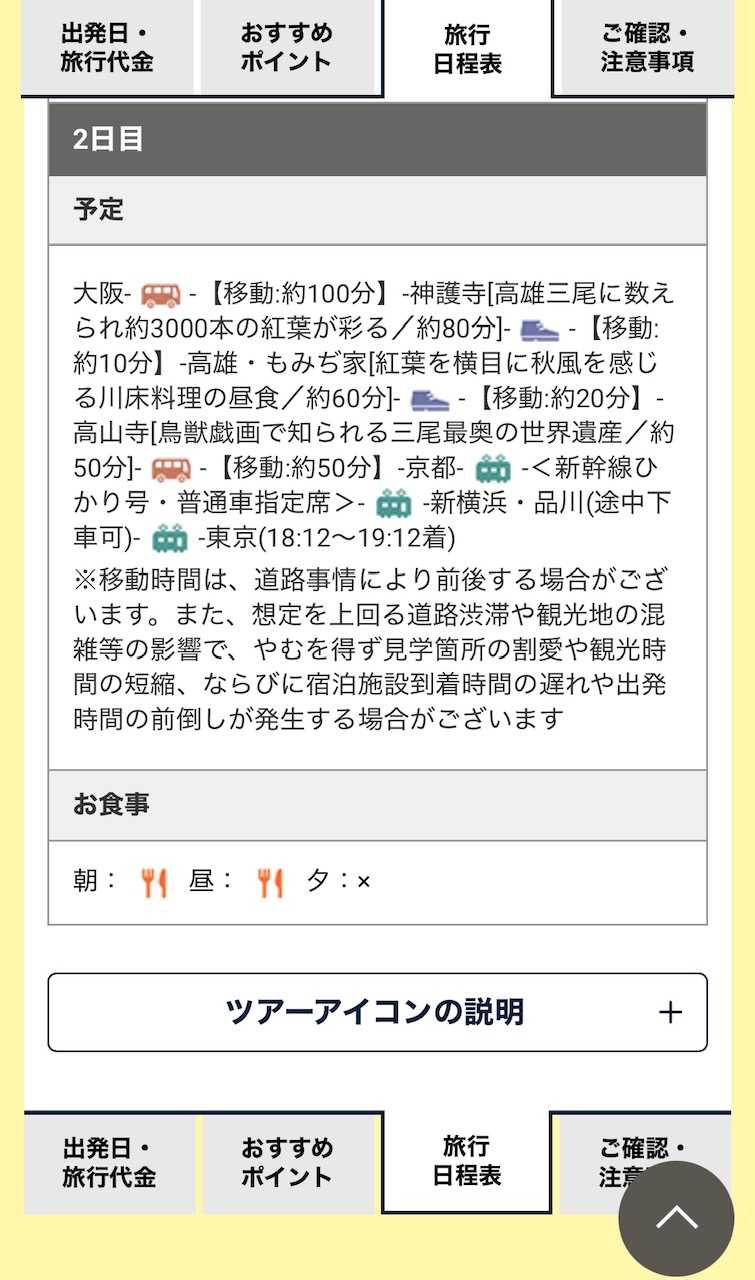Expand the ツアーアイコンの説明 section
755x1280 pixels.
[x=377, y=1012]
